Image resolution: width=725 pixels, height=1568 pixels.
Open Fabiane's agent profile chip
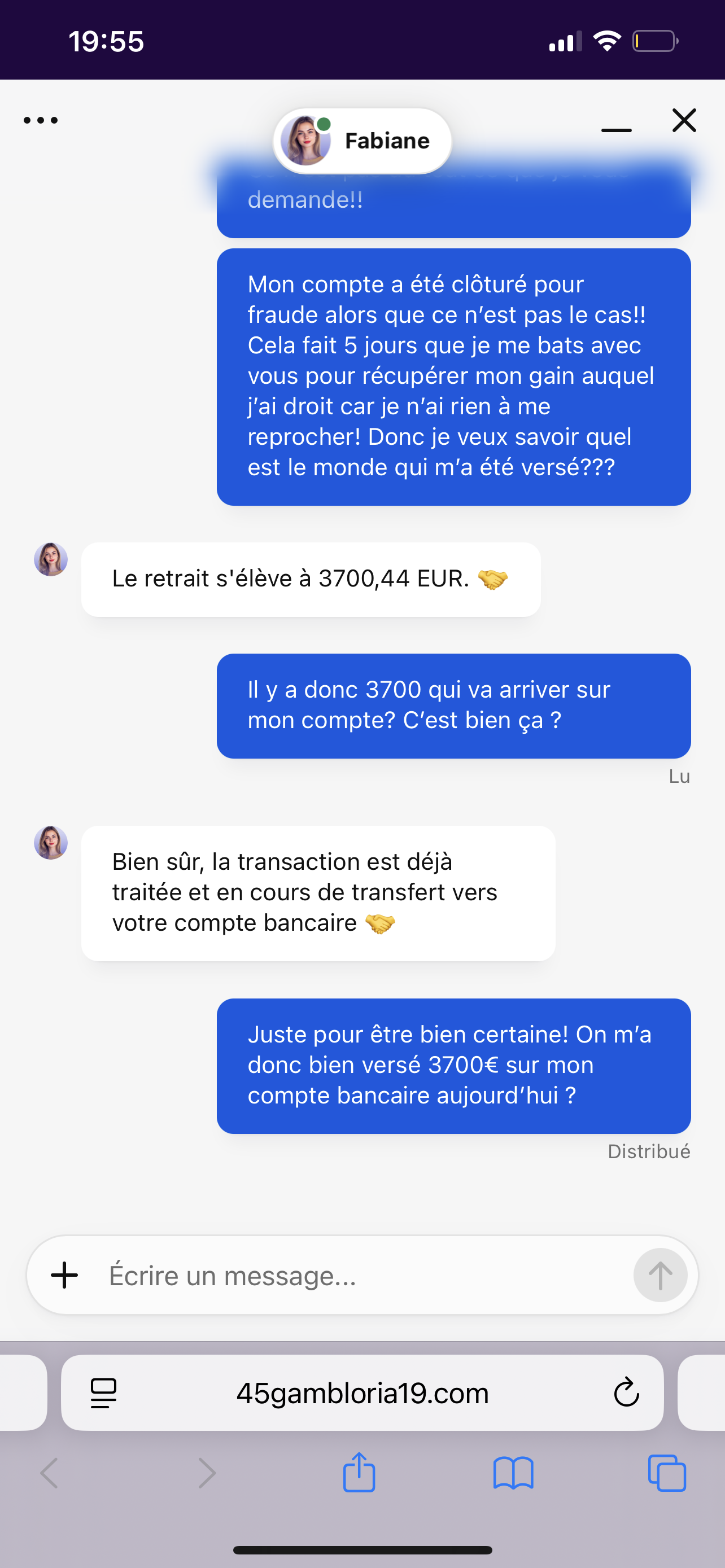click(363, 141)
